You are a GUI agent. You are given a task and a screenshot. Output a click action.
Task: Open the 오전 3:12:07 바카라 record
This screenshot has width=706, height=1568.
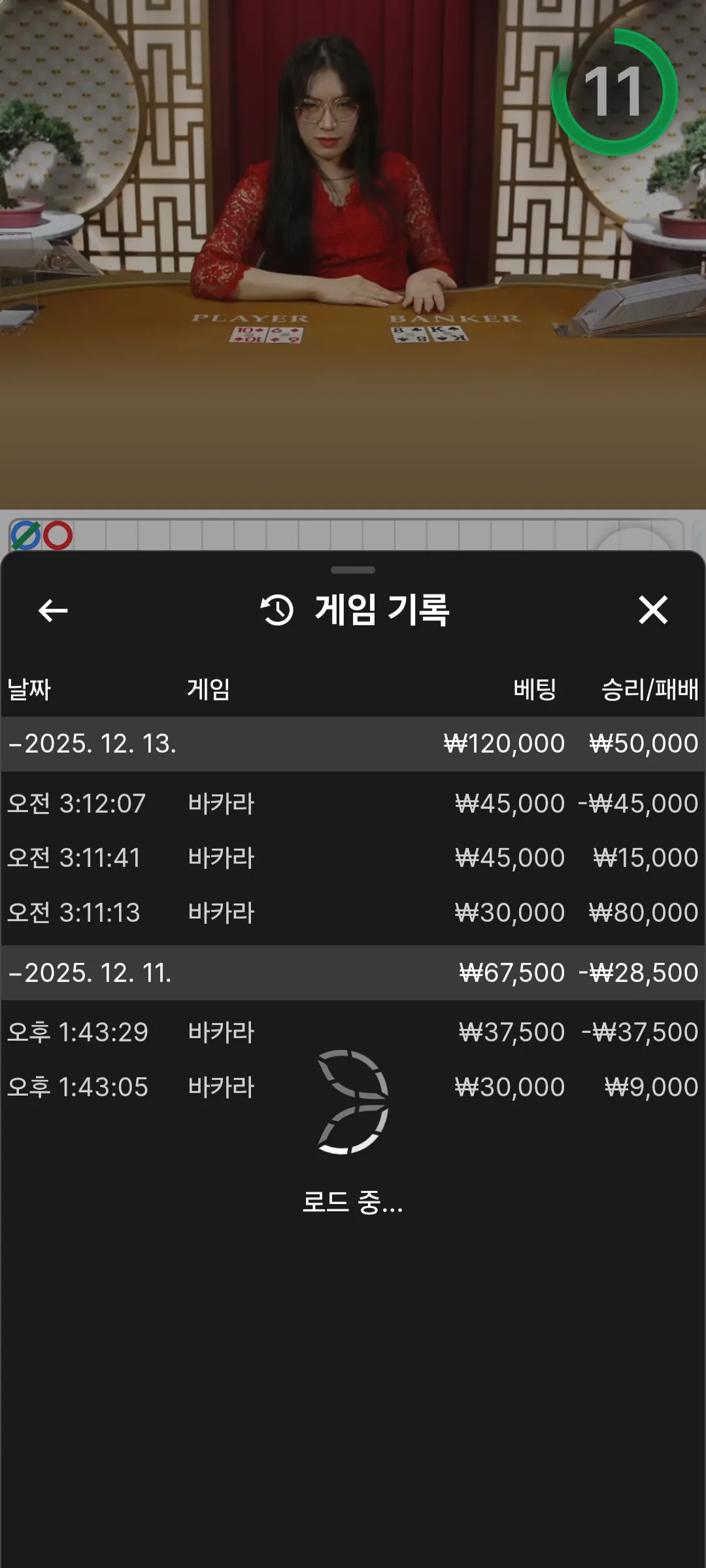pyautogui.click(x=353, y=804)
